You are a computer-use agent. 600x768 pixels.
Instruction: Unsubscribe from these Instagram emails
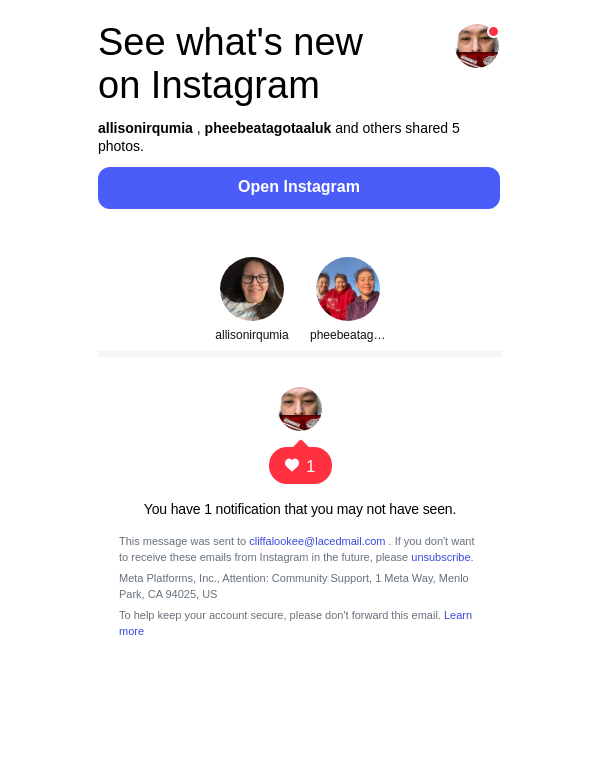pos(441,557)
